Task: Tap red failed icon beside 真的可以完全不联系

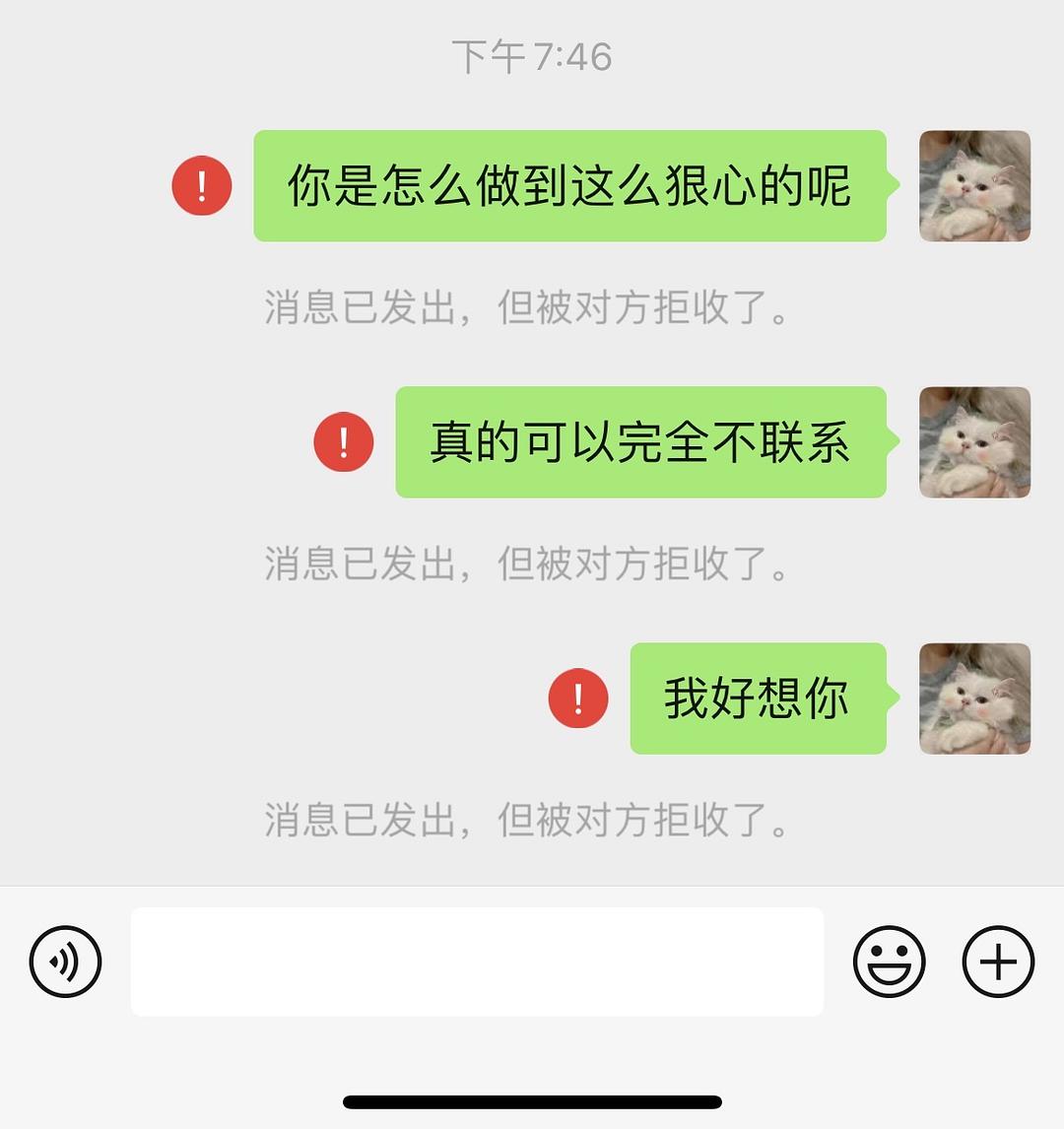Action: tap(344, 441)
